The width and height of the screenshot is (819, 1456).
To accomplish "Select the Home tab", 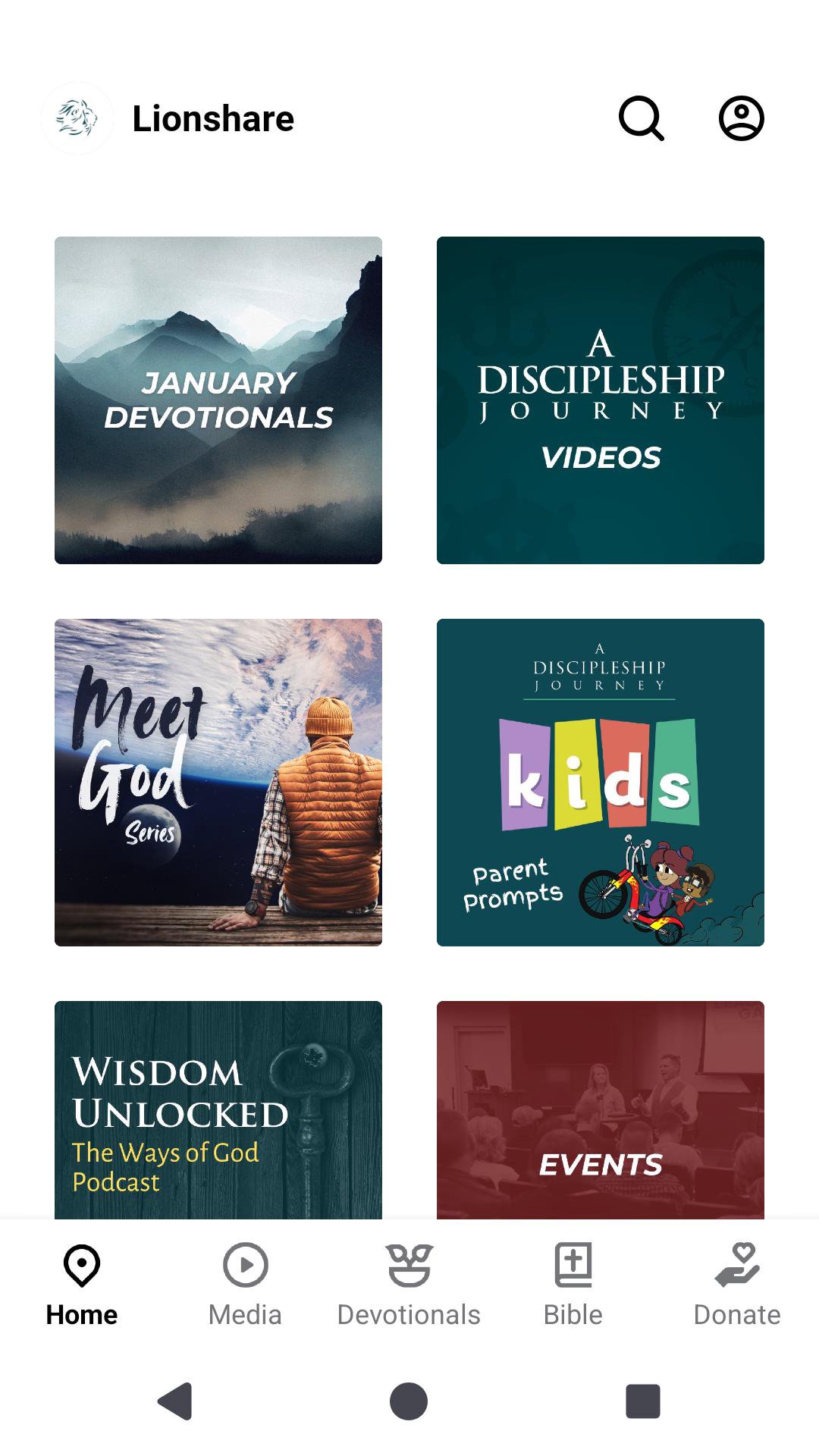I will pos(82,1283).
